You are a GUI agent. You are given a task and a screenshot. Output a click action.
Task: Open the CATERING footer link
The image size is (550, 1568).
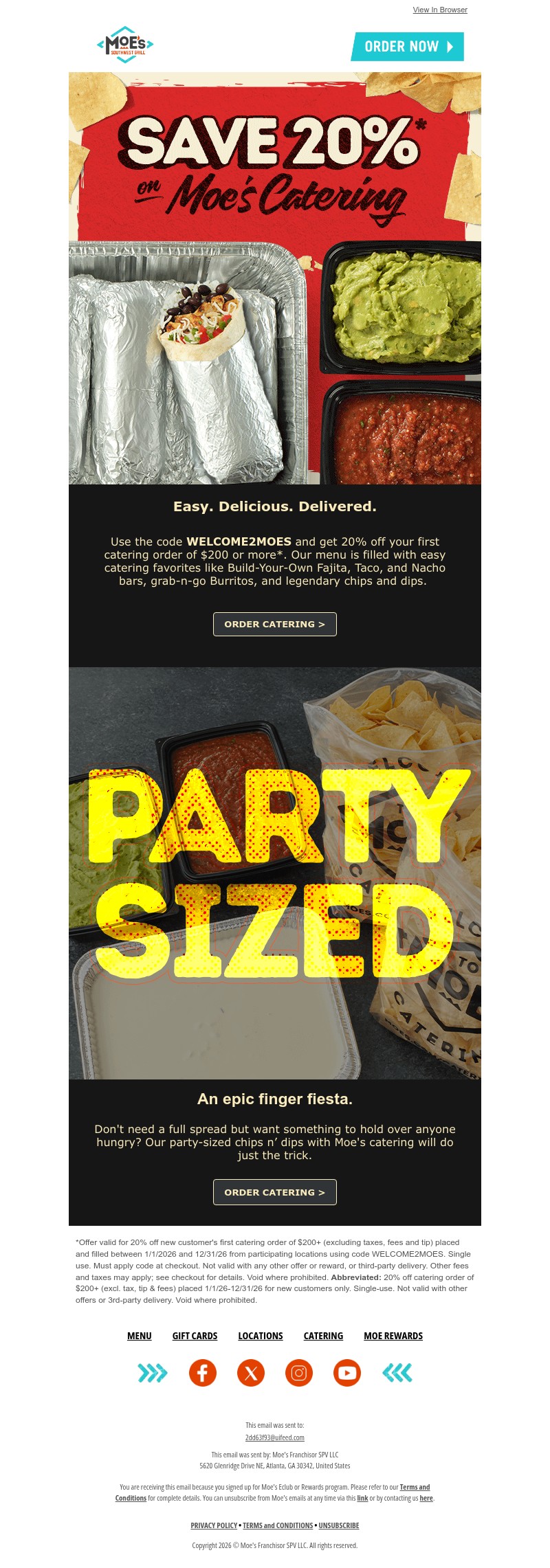323,1336
